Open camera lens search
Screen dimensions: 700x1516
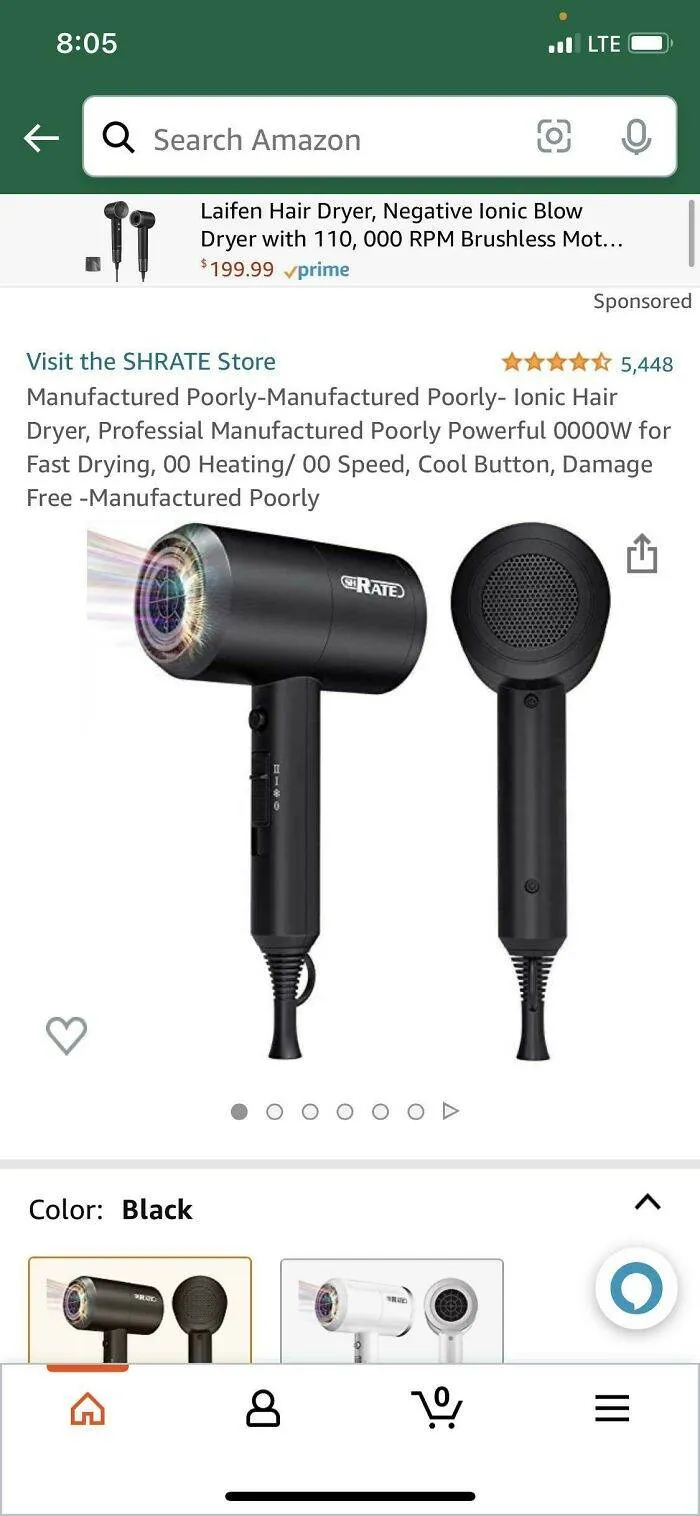(554, 136)
